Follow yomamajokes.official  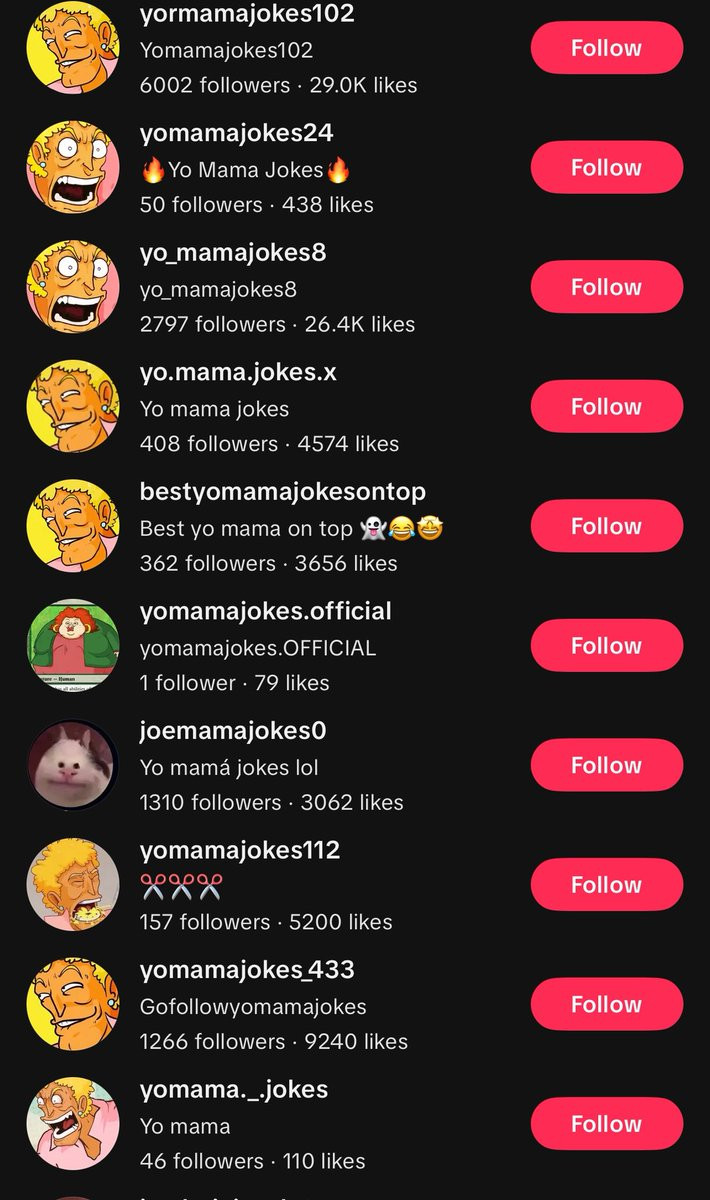606,646
